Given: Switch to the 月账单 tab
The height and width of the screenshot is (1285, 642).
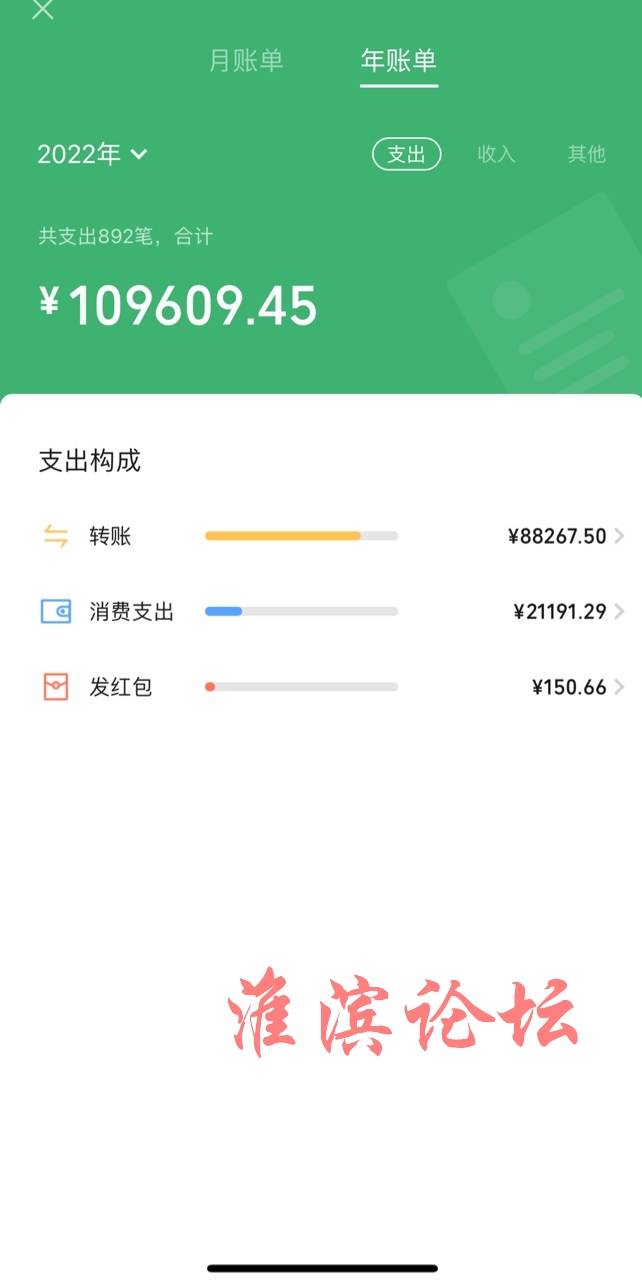Looking at the screenshot, I should pos(246,60).
